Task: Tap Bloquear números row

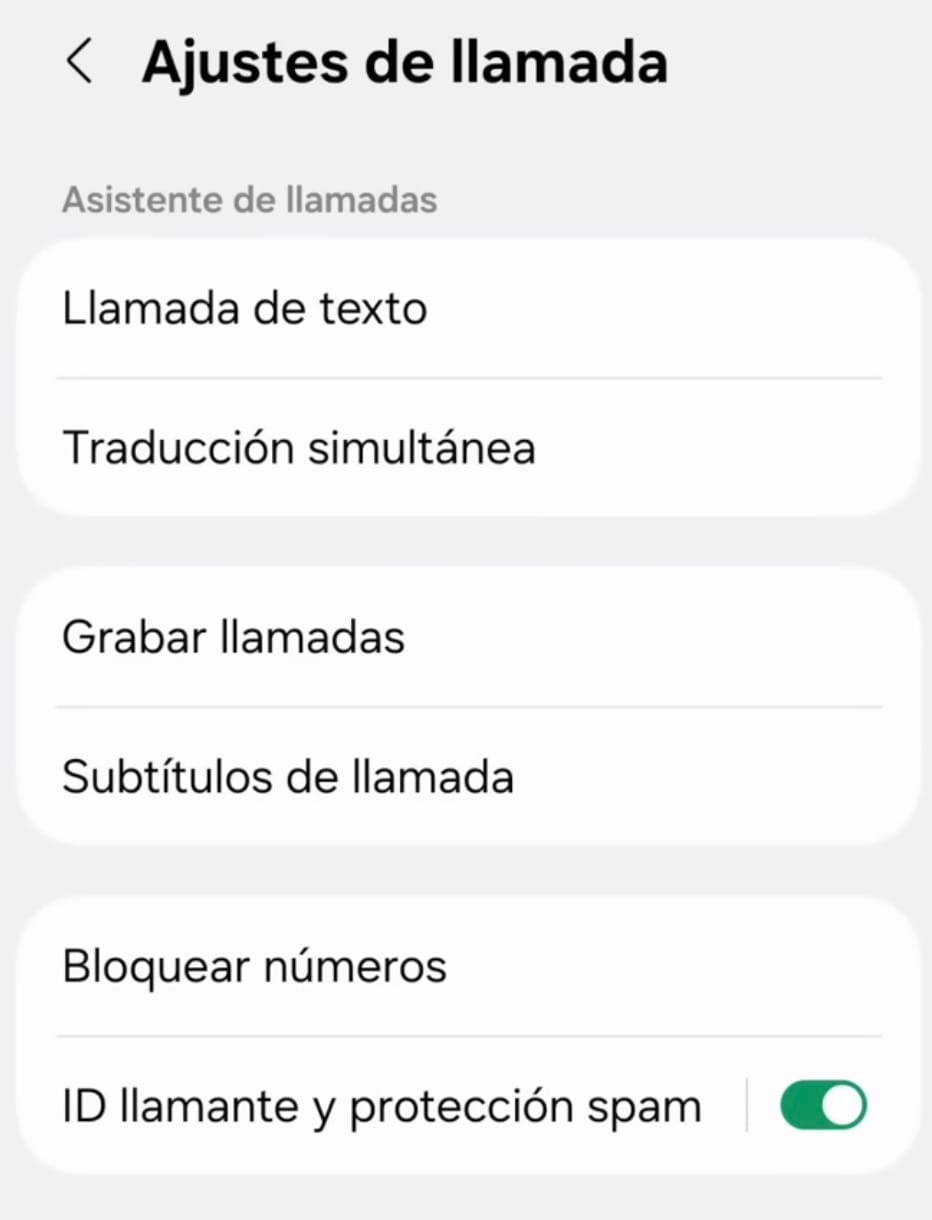Action: 254,966
